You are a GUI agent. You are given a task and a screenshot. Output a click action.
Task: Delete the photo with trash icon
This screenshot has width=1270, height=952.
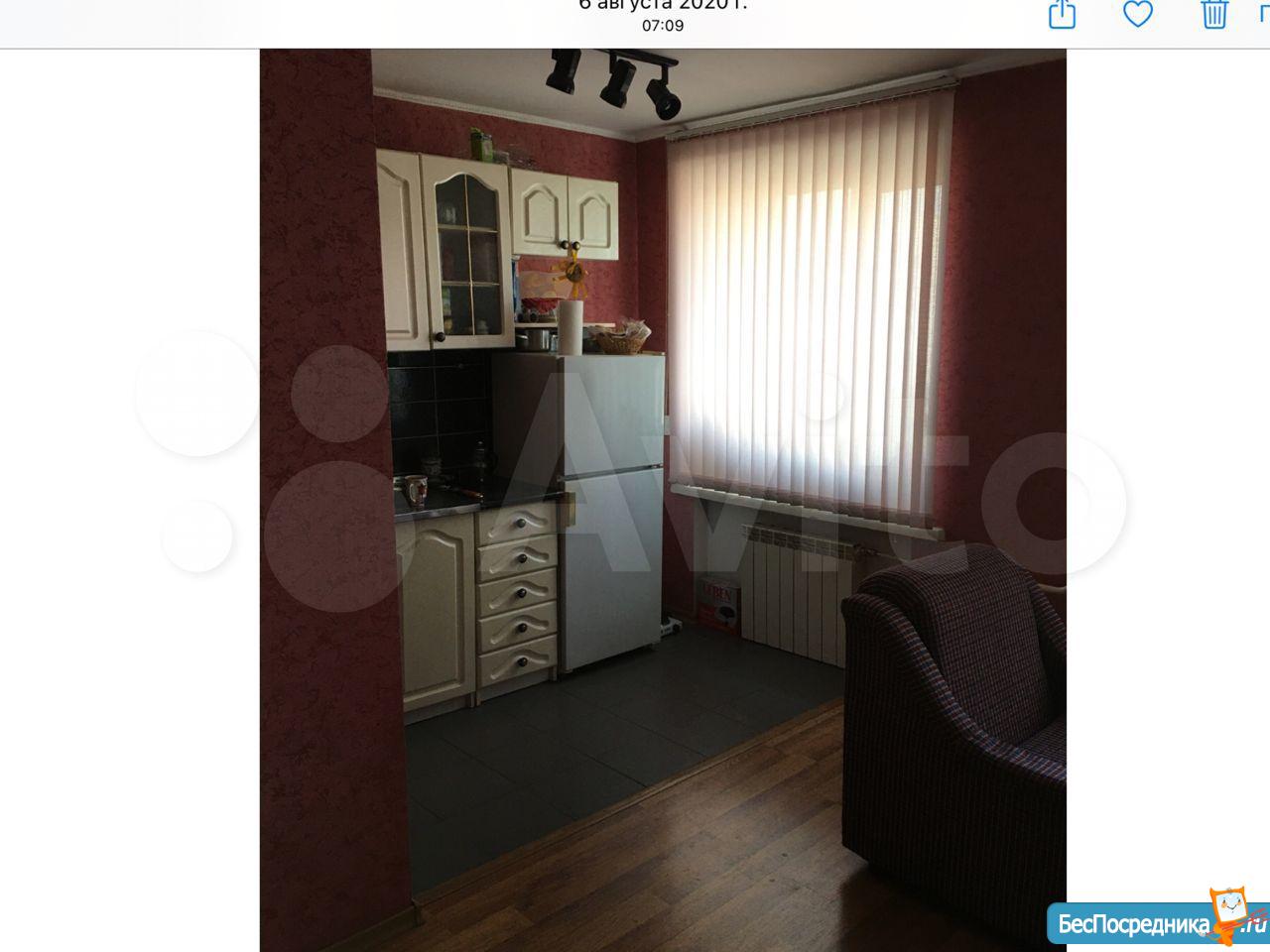coord(1214,14)
